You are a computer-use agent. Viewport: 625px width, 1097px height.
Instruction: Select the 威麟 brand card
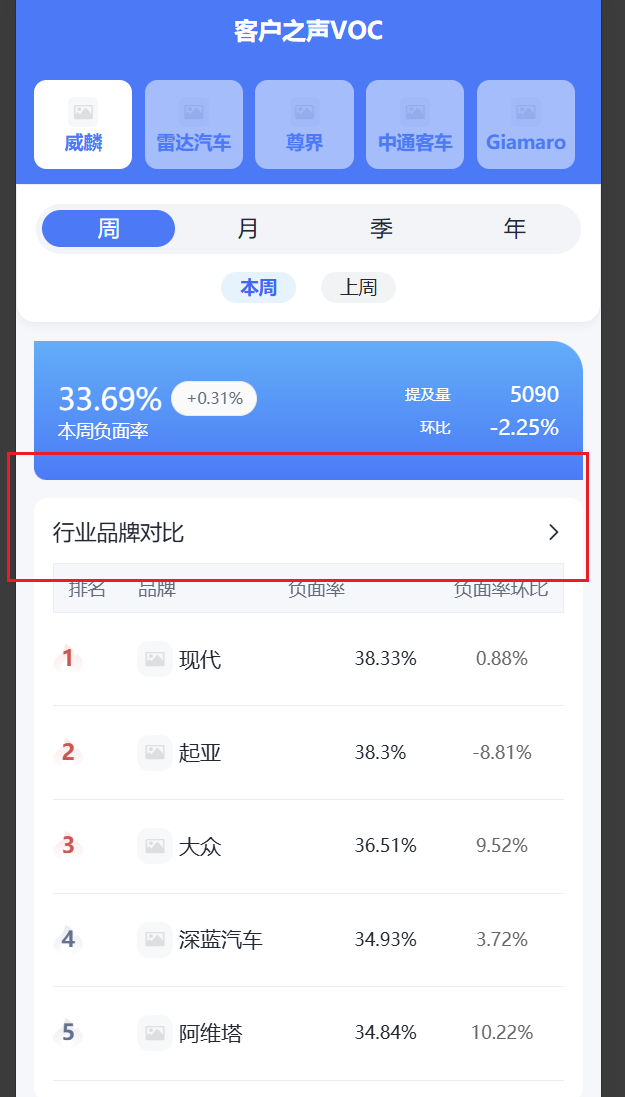point(83,124)
